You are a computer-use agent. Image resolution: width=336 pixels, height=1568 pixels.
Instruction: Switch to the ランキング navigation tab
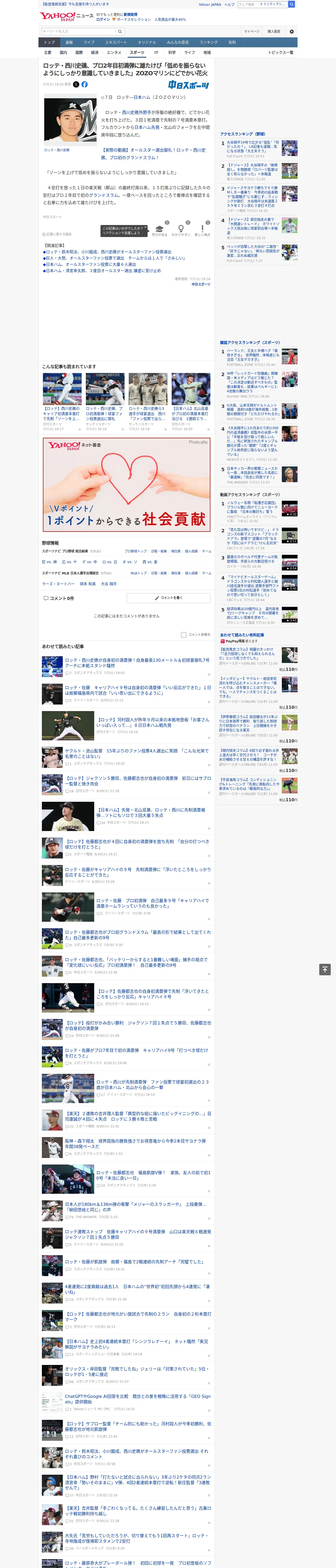click(x=209, y=43)
